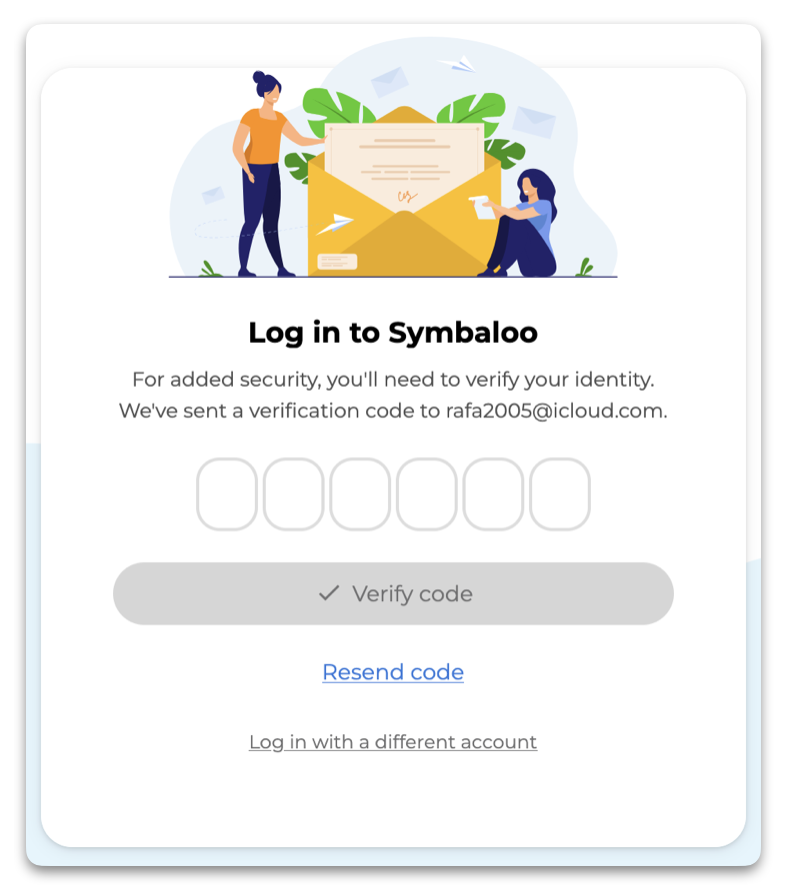The width and height of the screenshot is (786, 894).
Task: Tap the Verify code button
Action: tap(393, 593)
